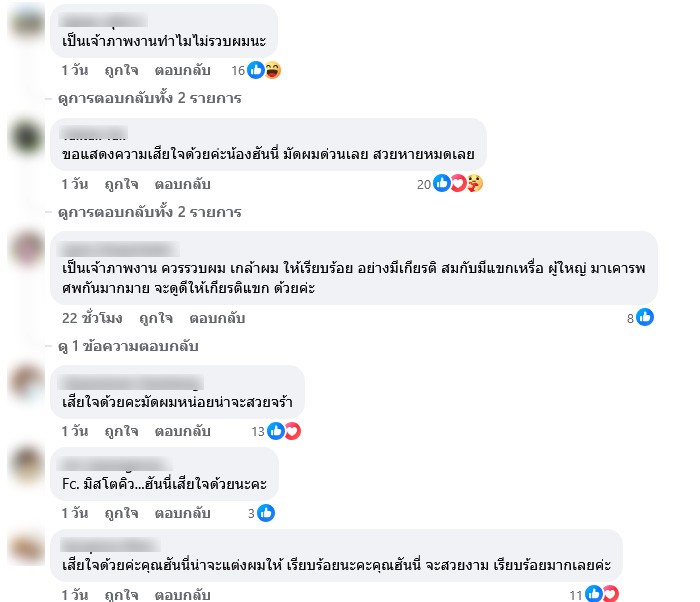View the 20 reactions on "น้องฮันนี่" comment
Viewport: 700px width, 602px height.
[x=450, y=184]
